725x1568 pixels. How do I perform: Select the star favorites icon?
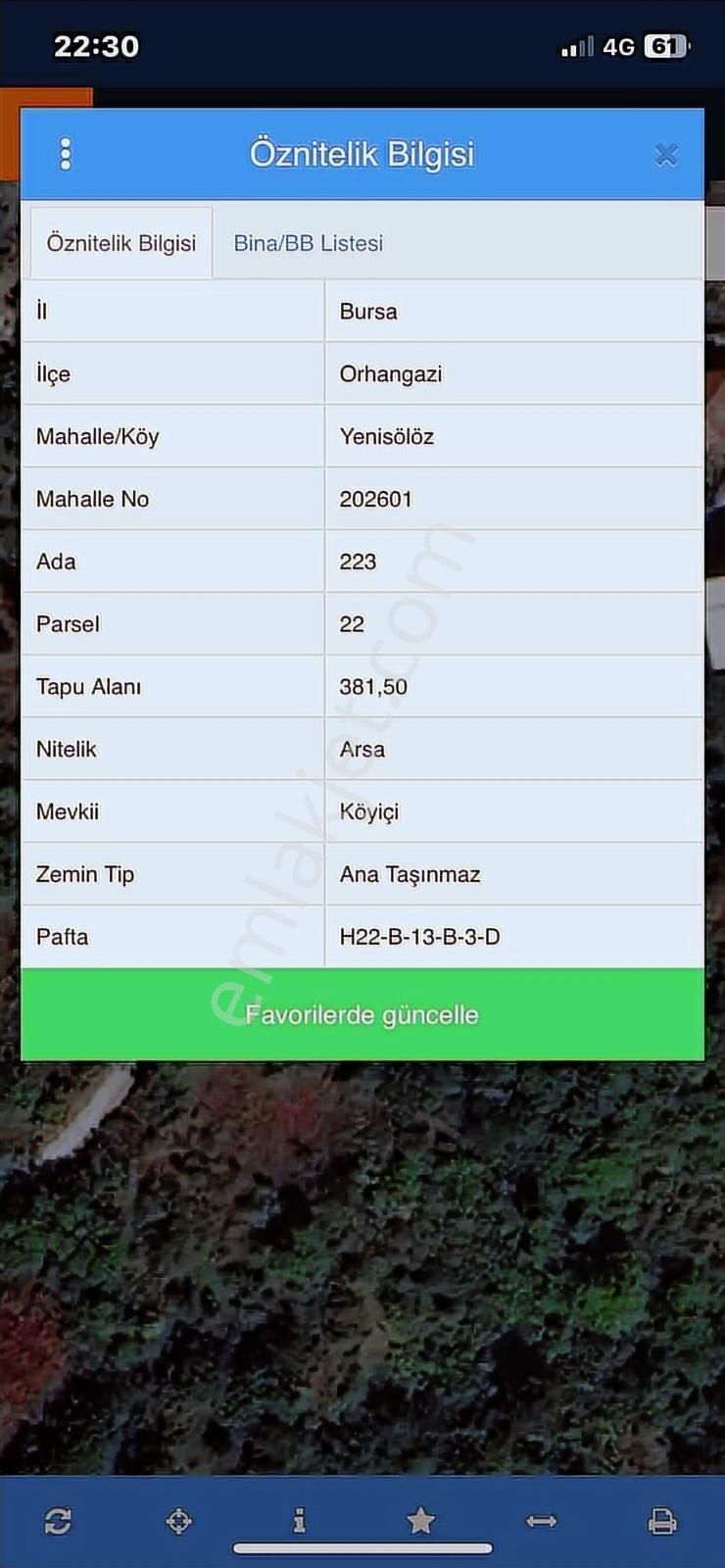[421, 1521]
